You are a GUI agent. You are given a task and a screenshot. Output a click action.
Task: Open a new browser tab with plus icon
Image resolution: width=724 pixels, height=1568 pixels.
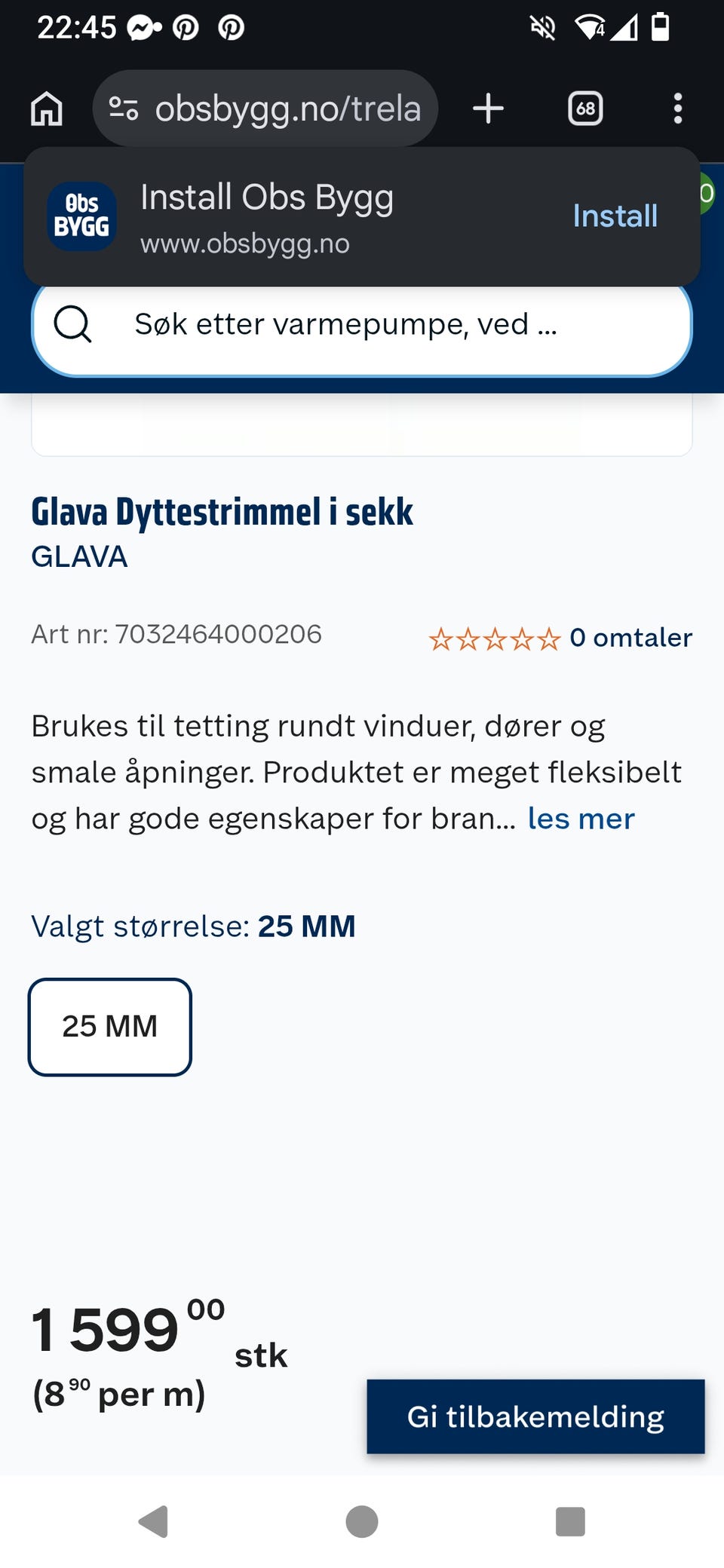click(489, 108)
